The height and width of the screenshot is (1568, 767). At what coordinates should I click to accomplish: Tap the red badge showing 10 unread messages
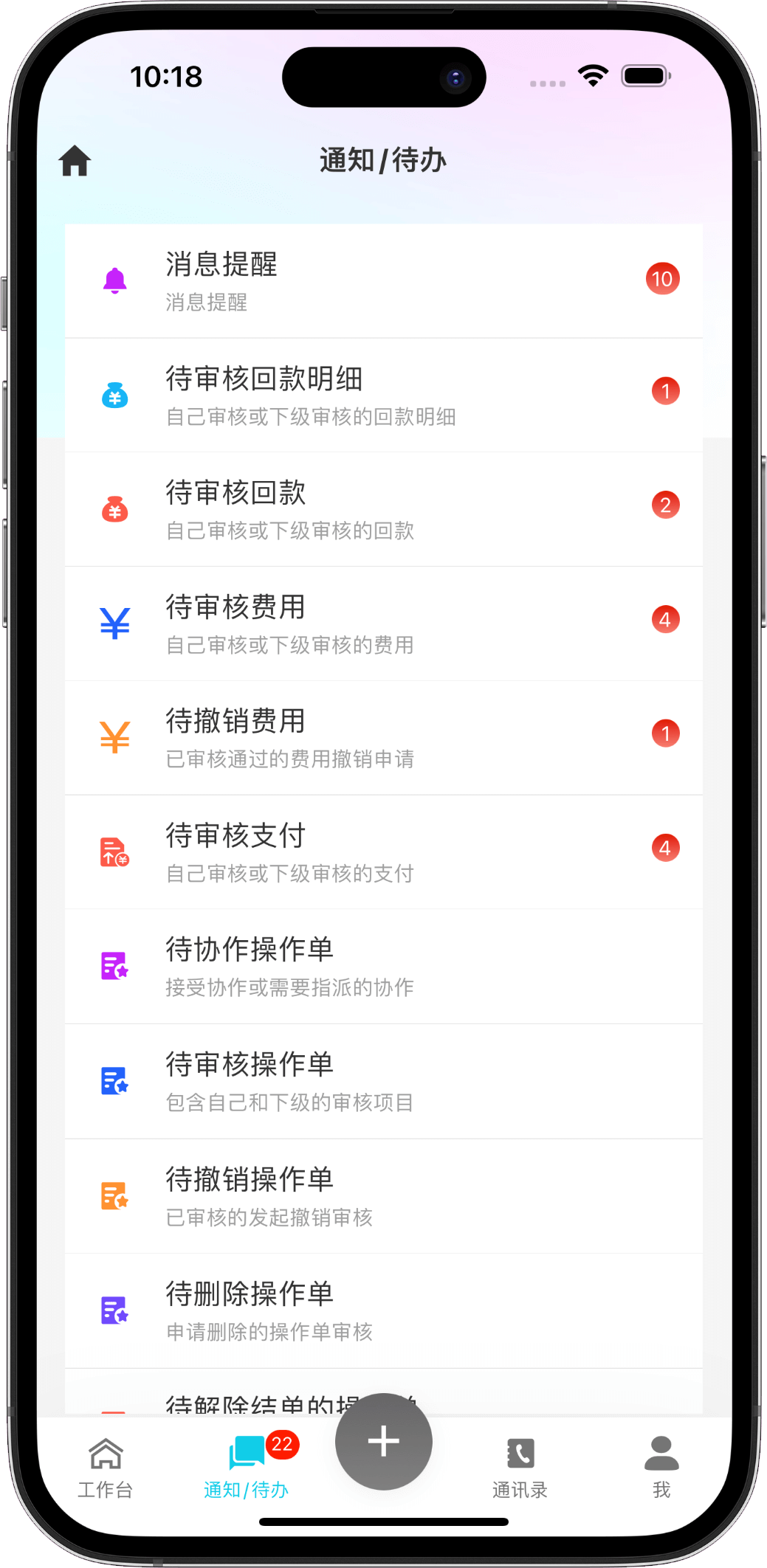point(662,278)
